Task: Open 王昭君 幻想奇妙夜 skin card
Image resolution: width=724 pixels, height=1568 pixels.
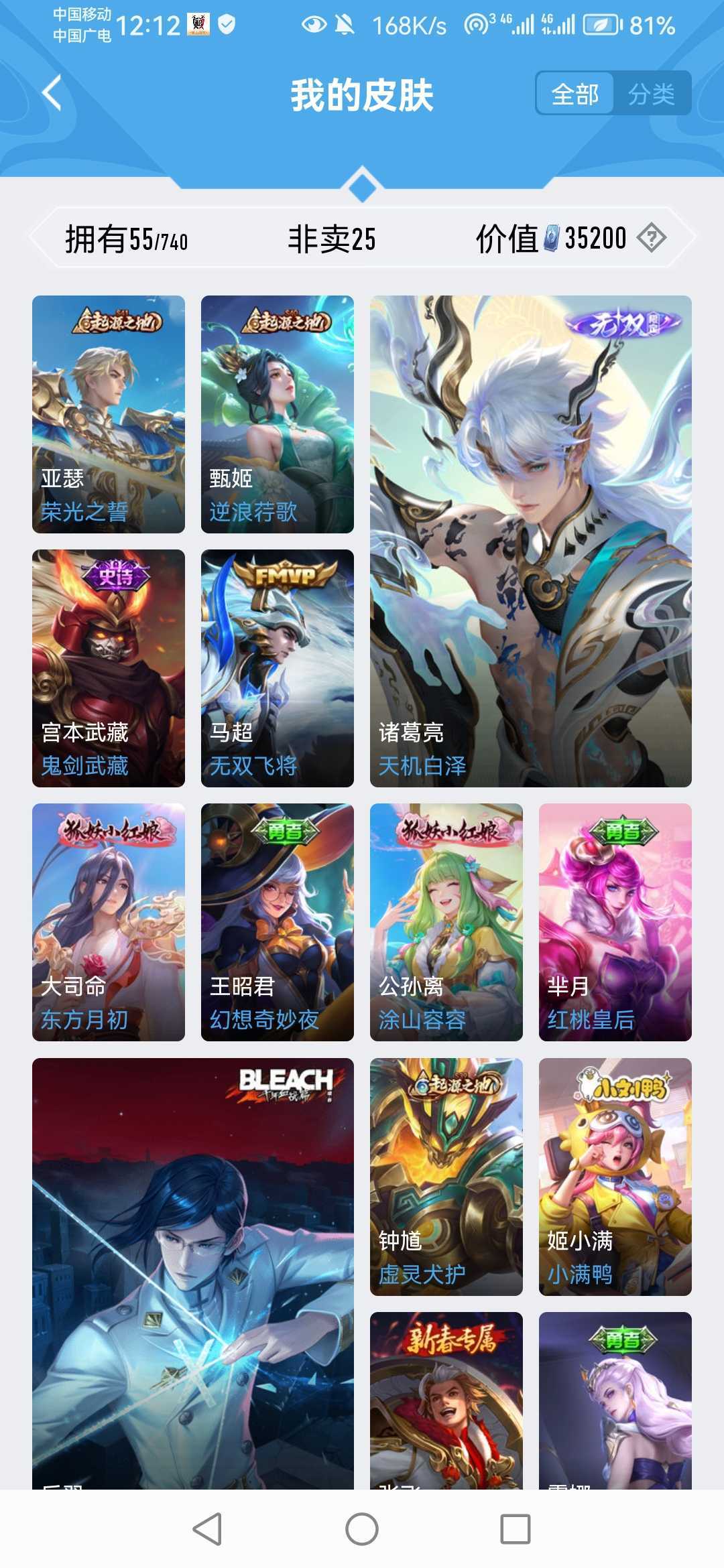Action: pos(278,922)
